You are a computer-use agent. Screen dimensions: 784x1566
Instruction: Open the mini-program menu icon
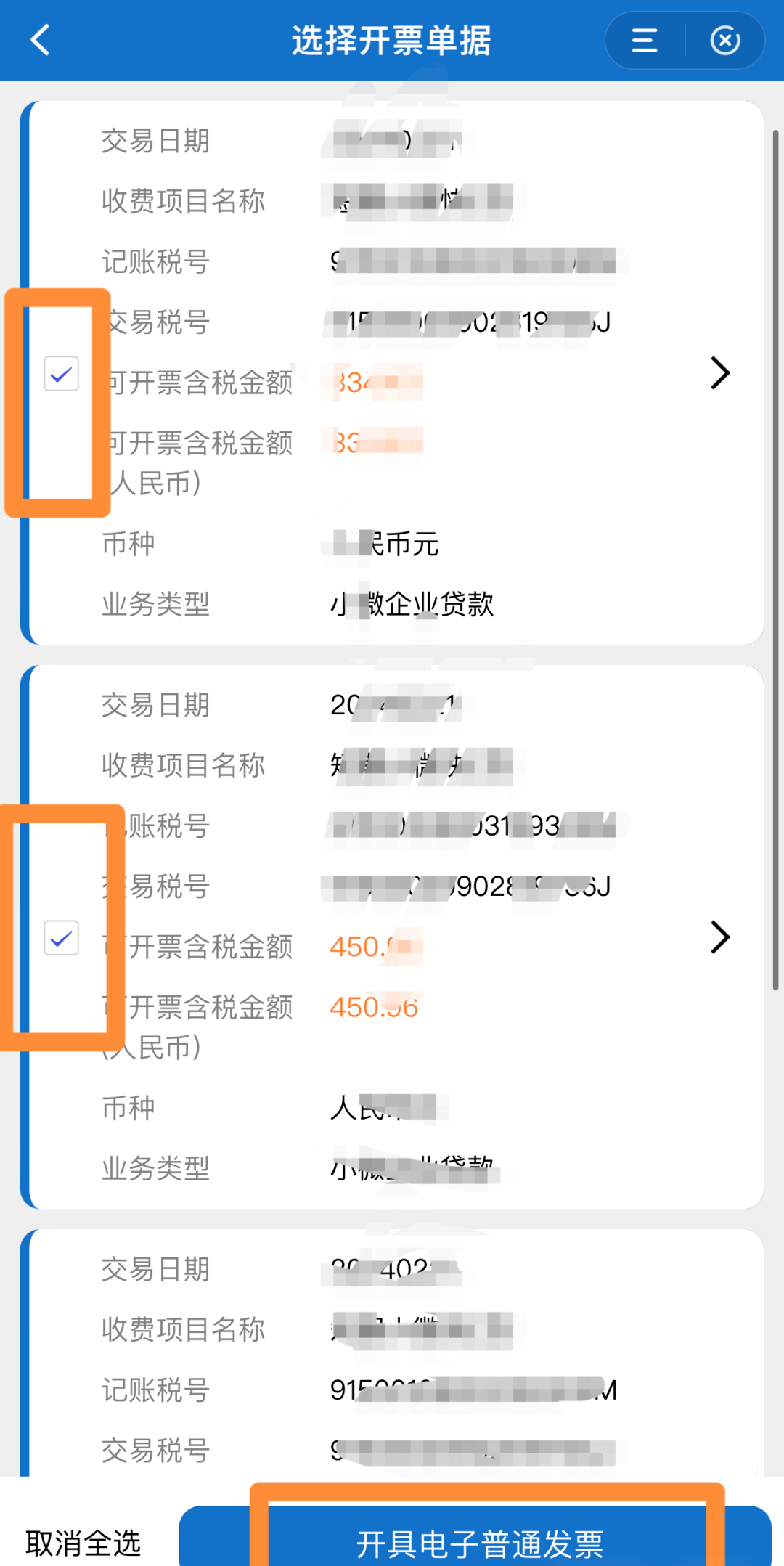point(644,41)
